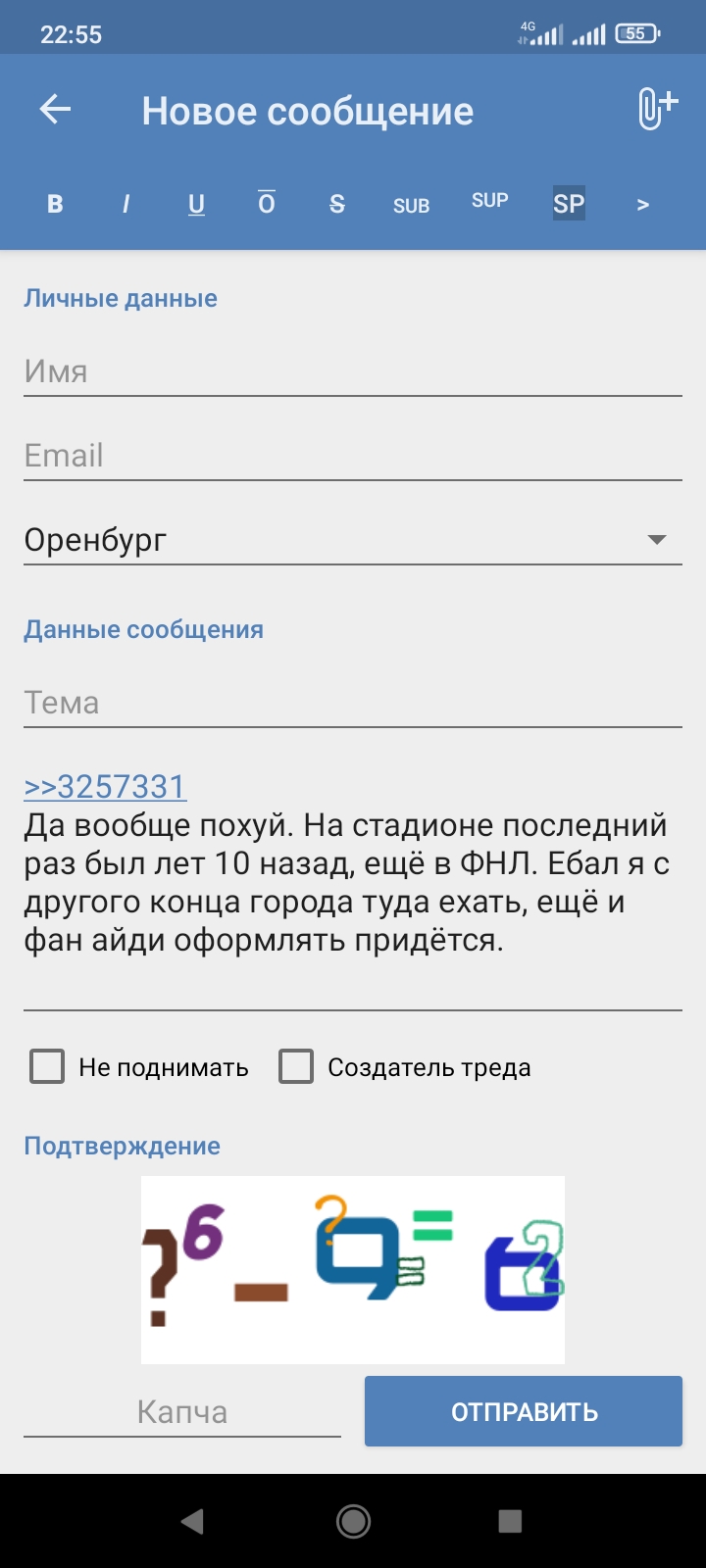Check the Создатель треда box
The height and width of the screenshot is (1568, 706).
(x=296, y=1066)
